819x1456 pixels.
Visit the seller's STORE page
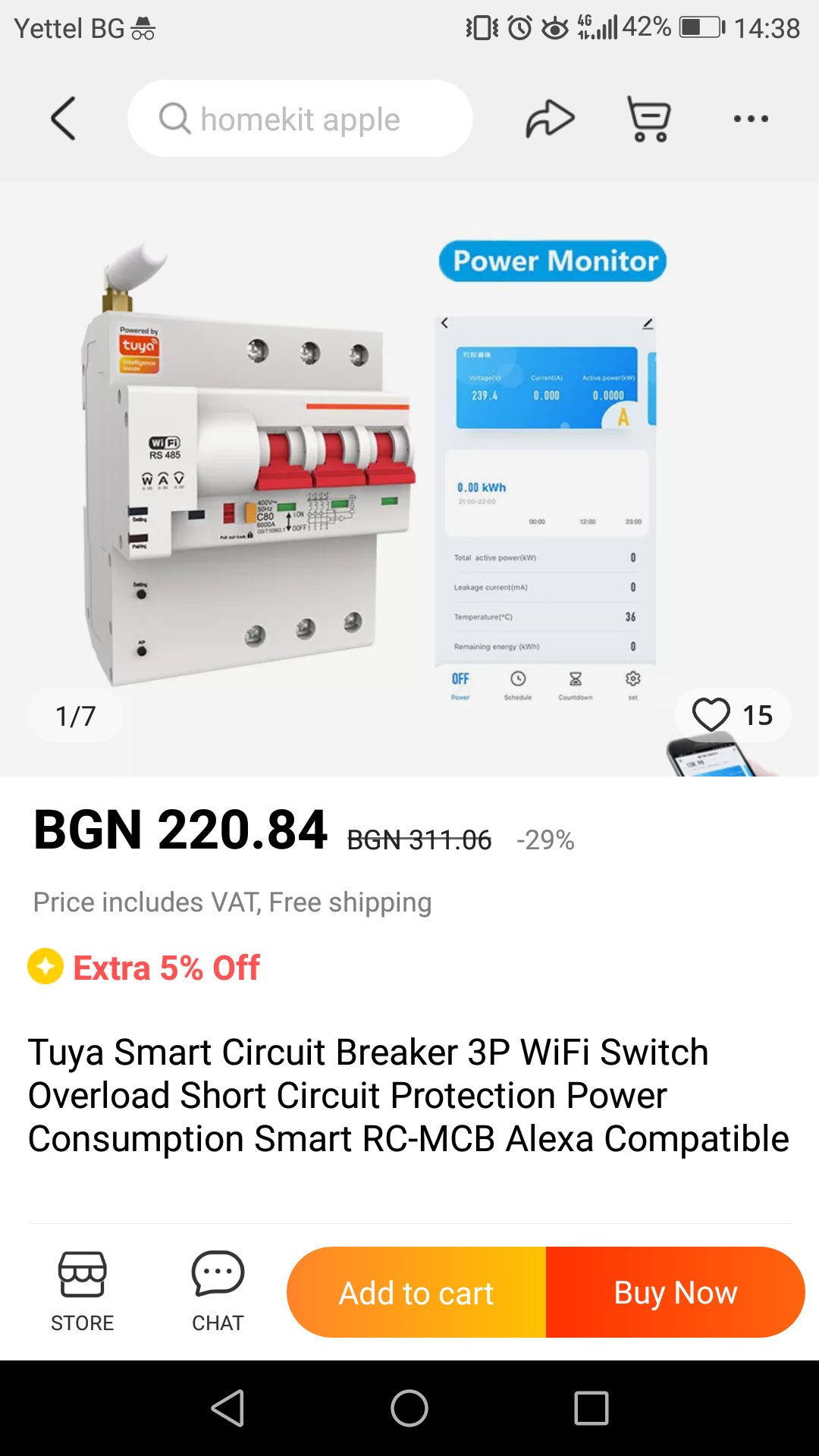click(x=82, y=1291)
